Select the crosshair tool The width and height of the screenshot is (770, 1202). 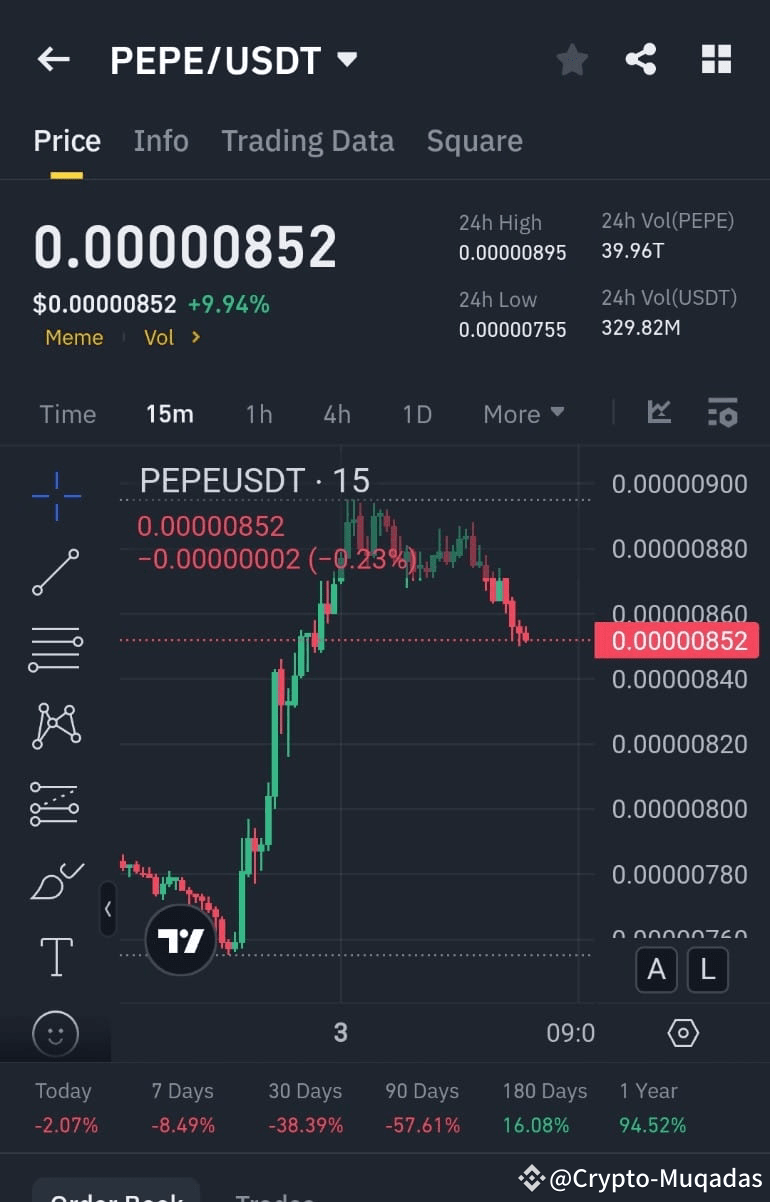[55, 495]
